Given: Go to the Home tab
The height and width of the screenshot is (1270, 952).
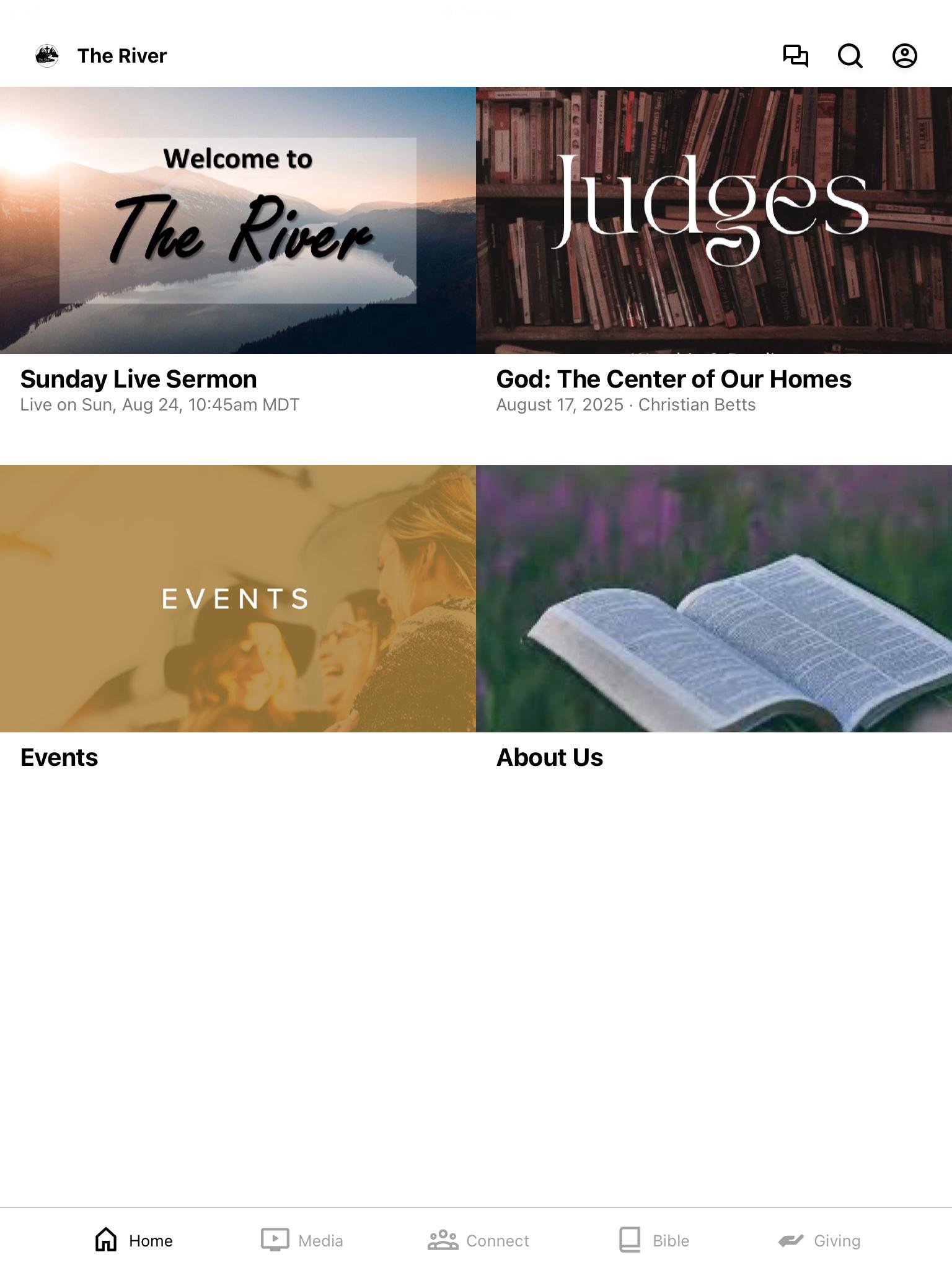Looking at the screenshot, I should (134, 1240).
